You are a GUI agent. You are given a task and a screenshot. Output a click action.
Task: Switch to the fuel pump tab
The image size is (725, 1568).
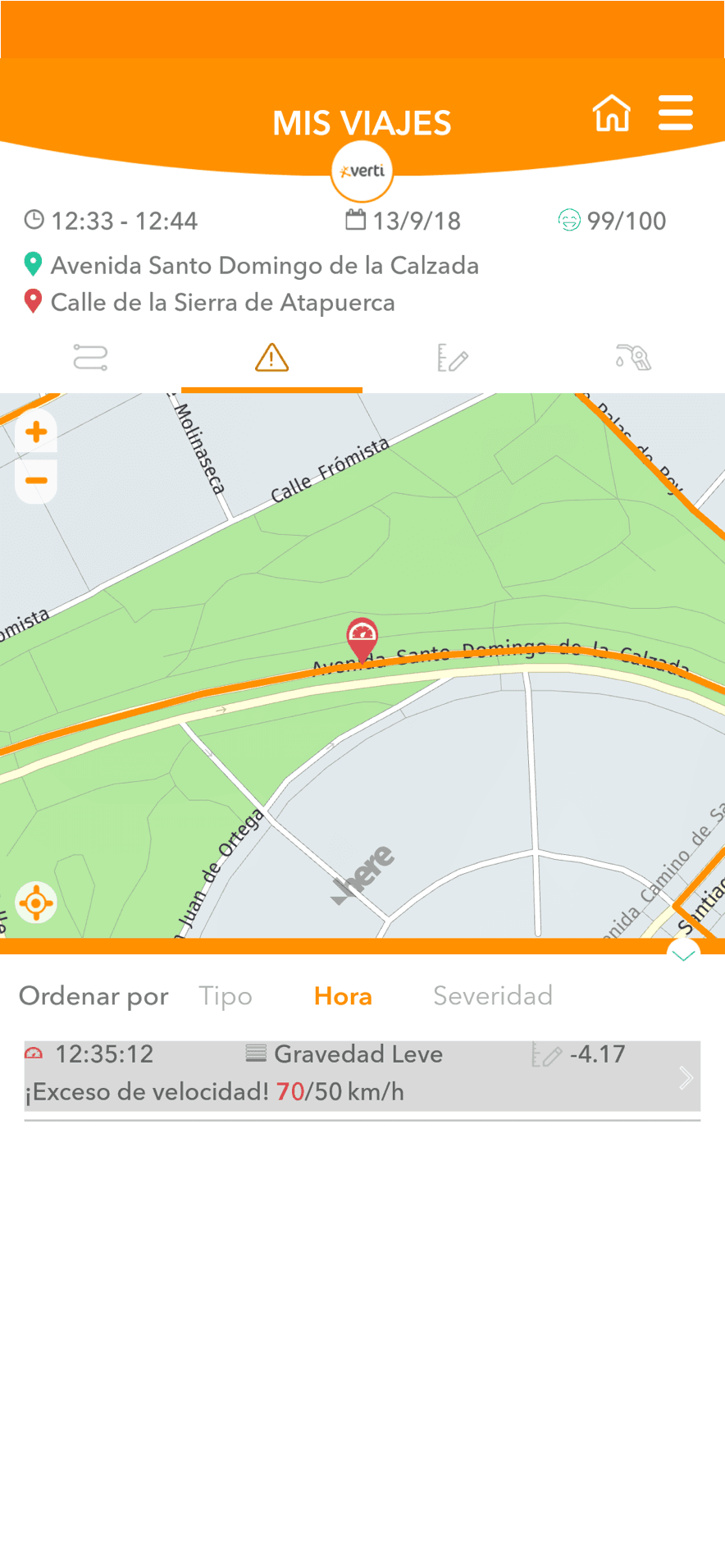(633, 358)
